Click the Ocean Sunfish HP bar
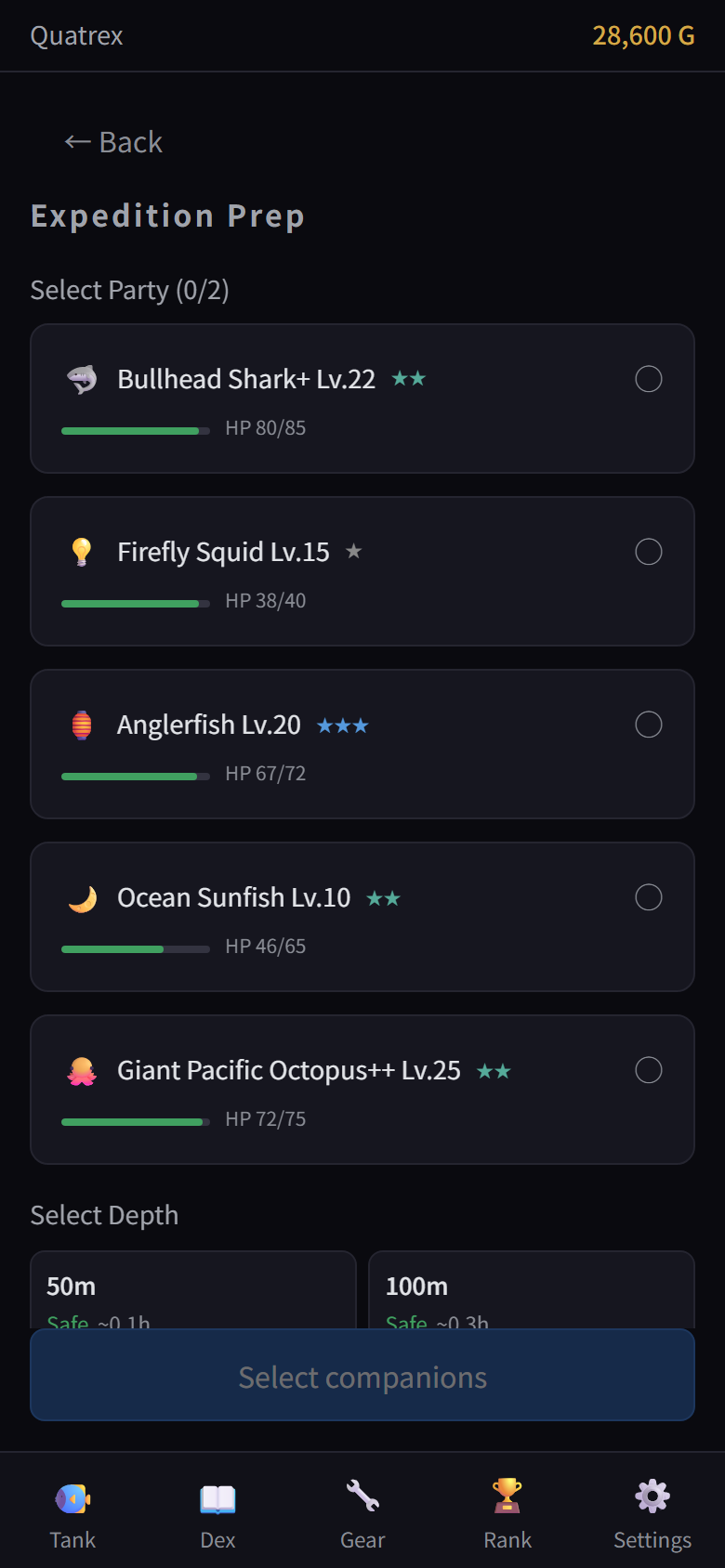Viewport: 725px width, 1568px height. (x=135, y=948)
